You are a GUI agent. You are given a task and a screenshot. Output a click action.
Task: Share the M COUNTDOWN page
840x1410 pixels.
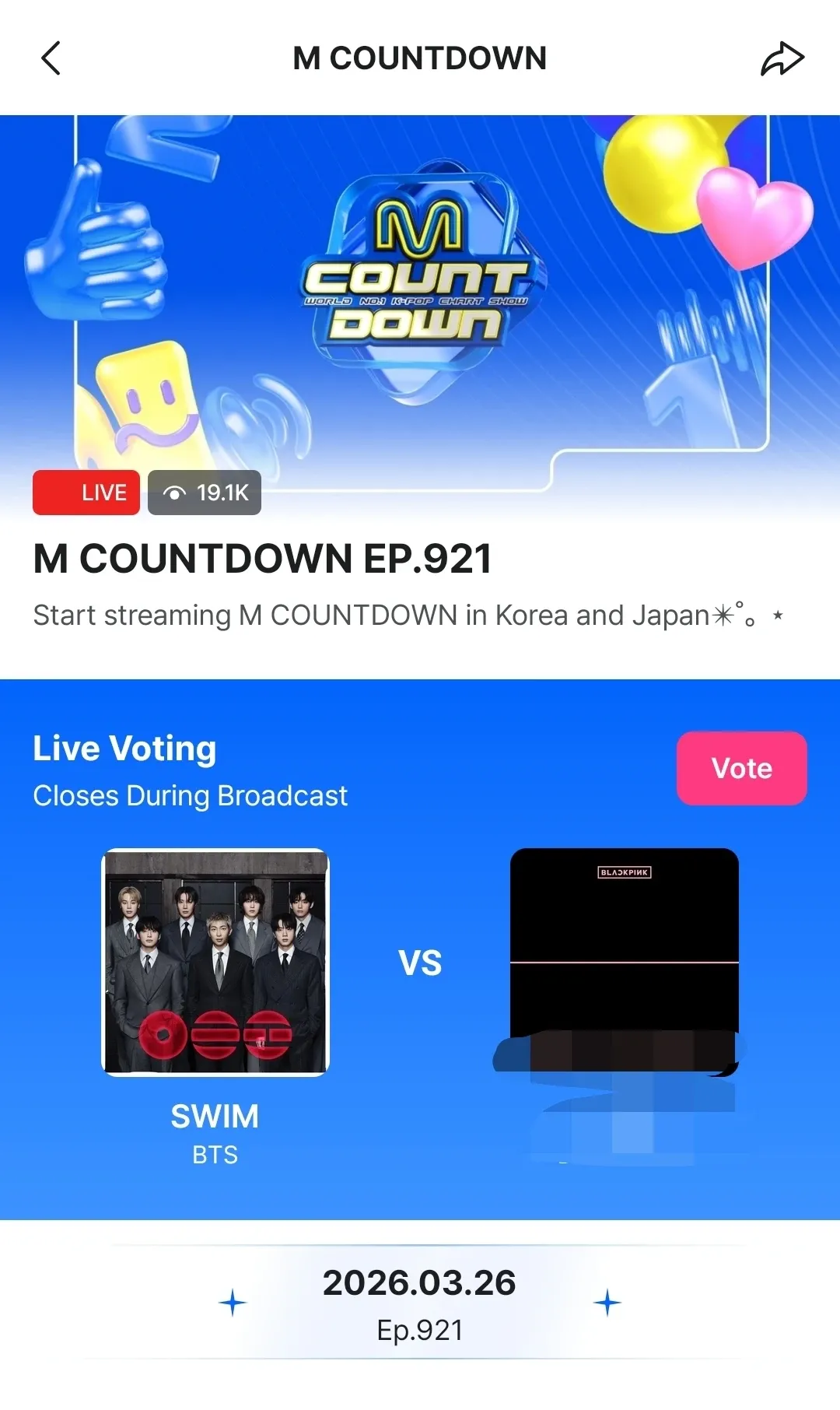(782, 58)
